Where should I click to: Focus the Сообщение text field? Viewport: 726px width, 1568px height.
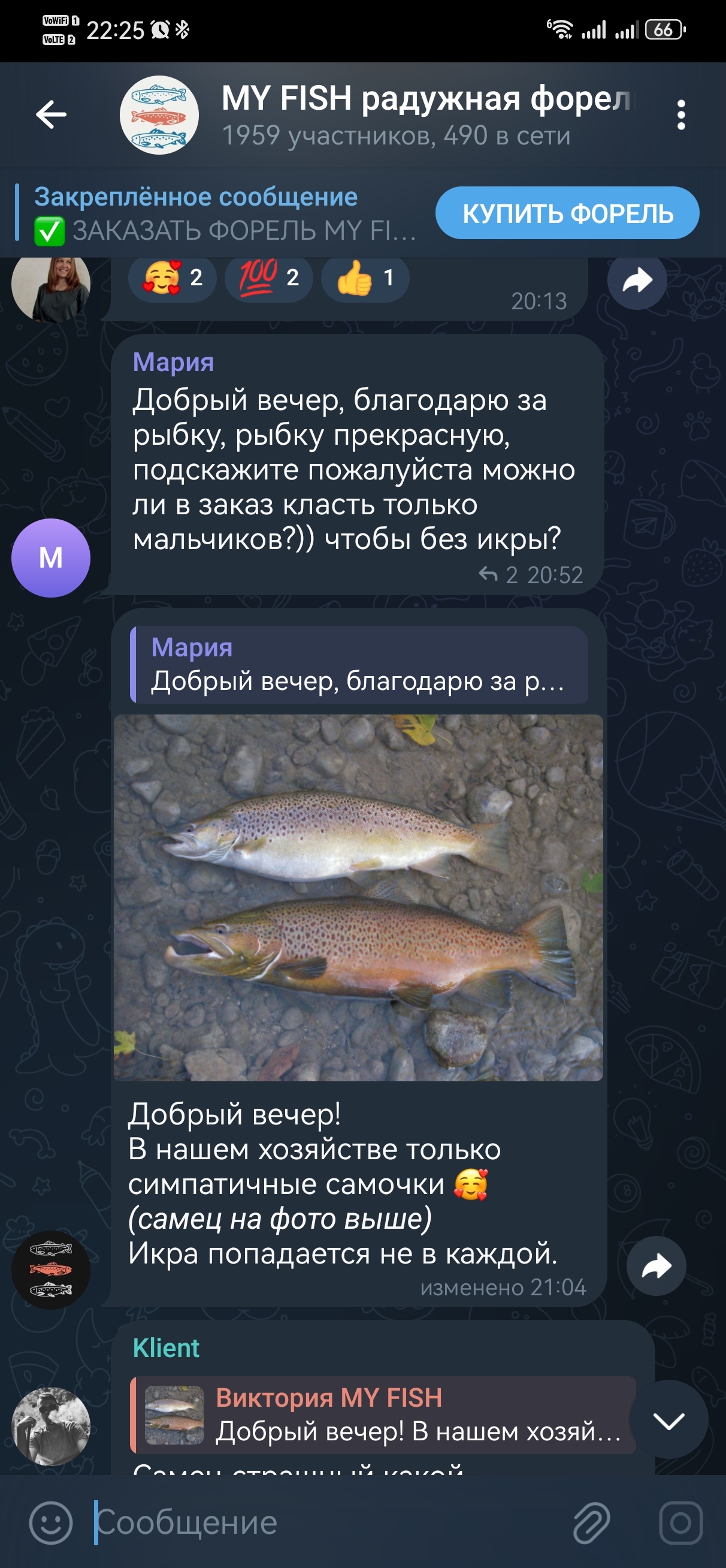[x=329, y=1522]
